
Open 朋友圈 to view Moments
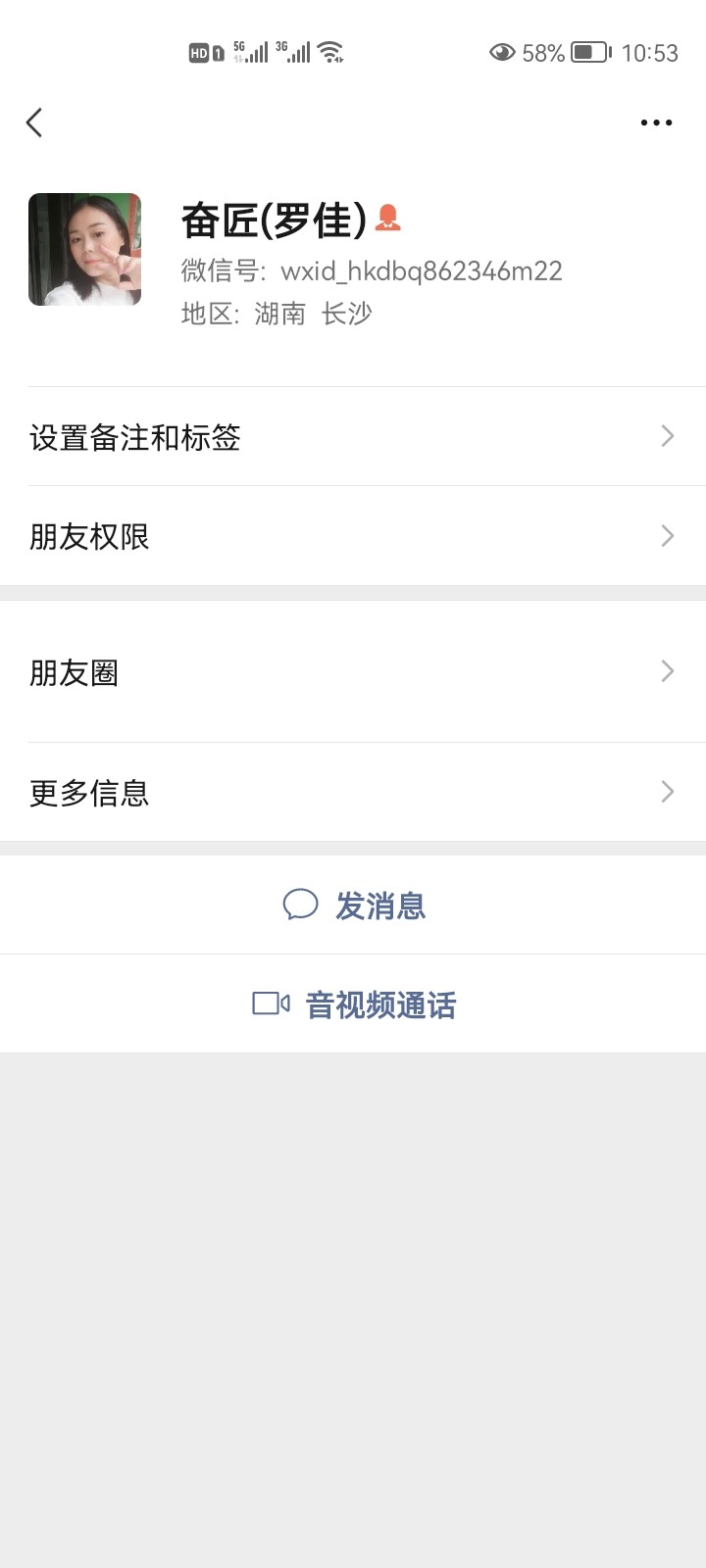353,671
